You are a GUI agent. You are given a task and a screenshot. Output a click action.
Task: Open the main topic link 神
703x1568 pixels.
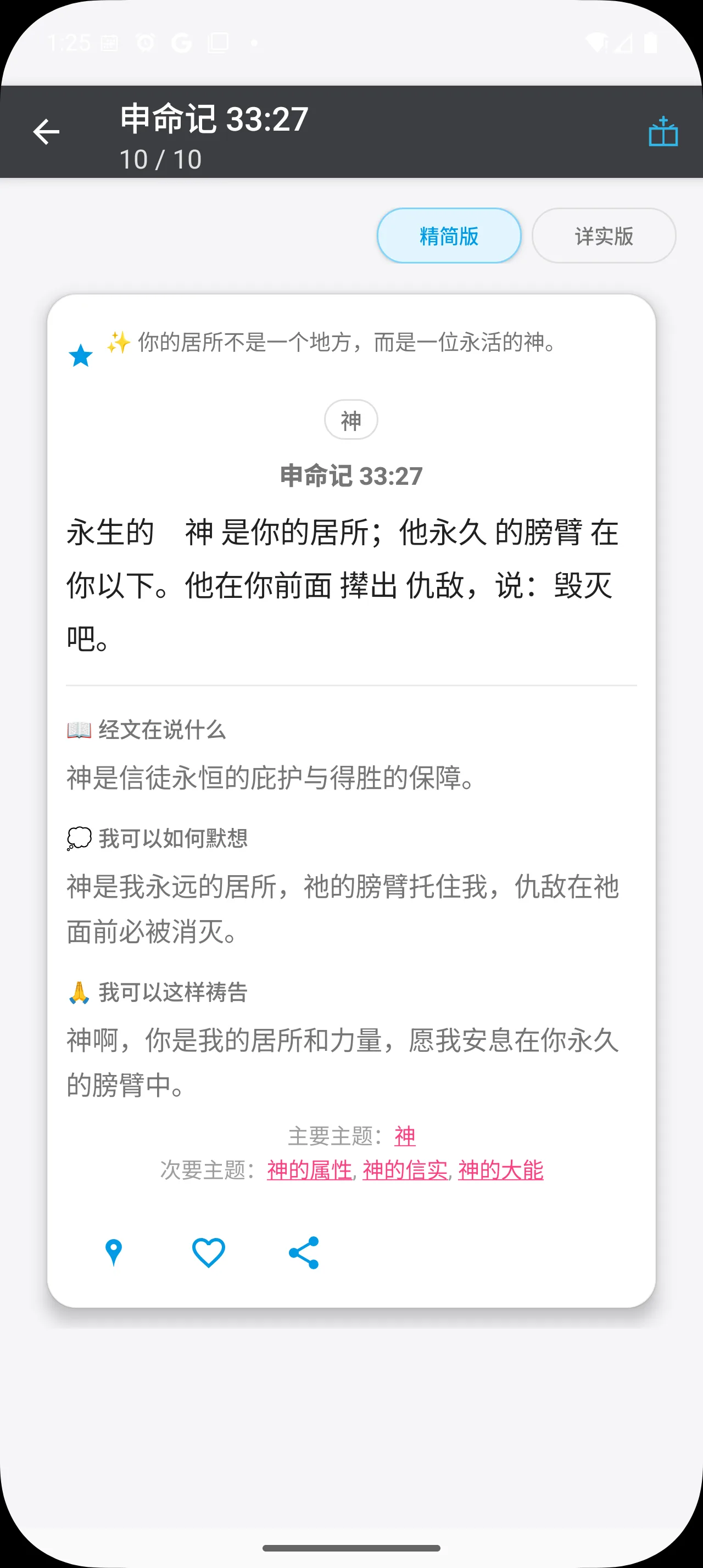pos(405,1136)
